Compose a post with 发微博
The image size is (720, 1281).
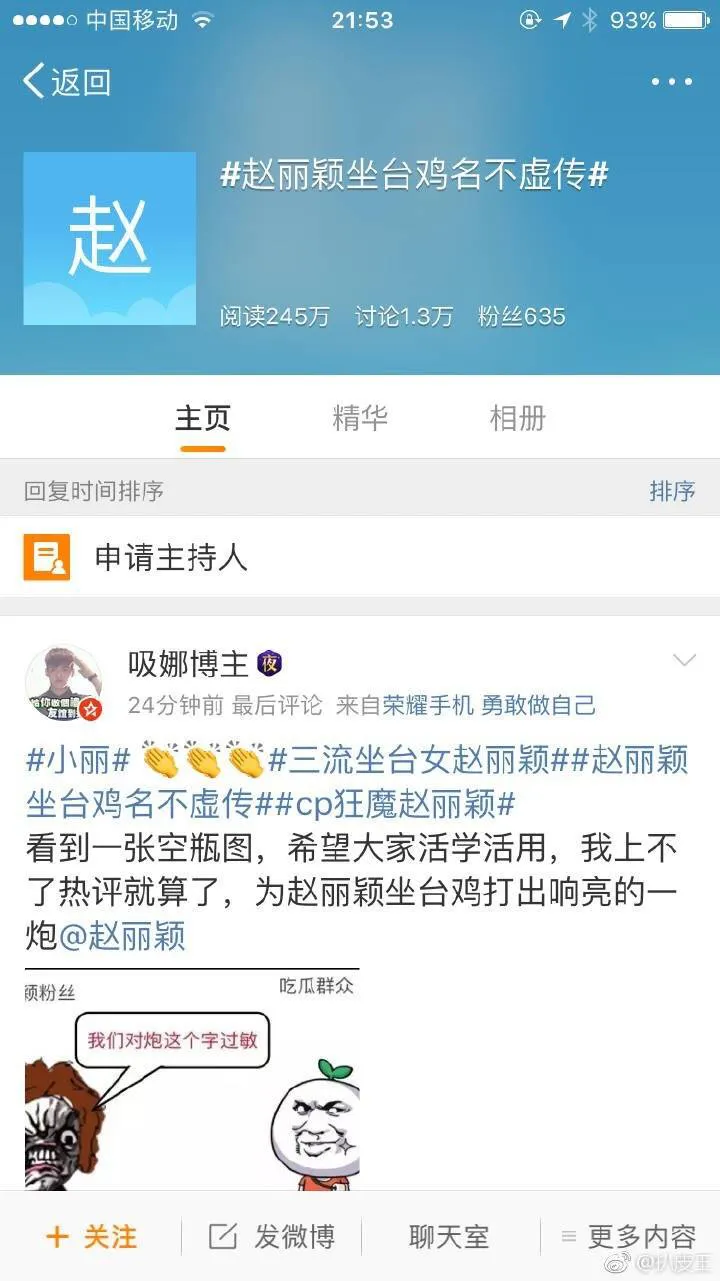click(272, 1237)
